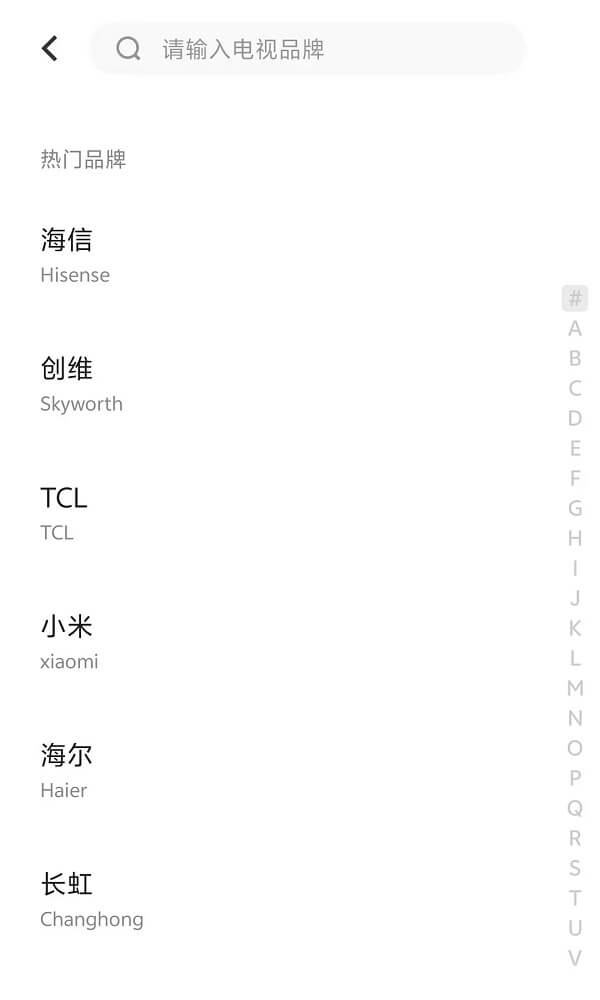600x1000 pixels.
Task: Select Haier as the TV brand
Action: (66, 770)
